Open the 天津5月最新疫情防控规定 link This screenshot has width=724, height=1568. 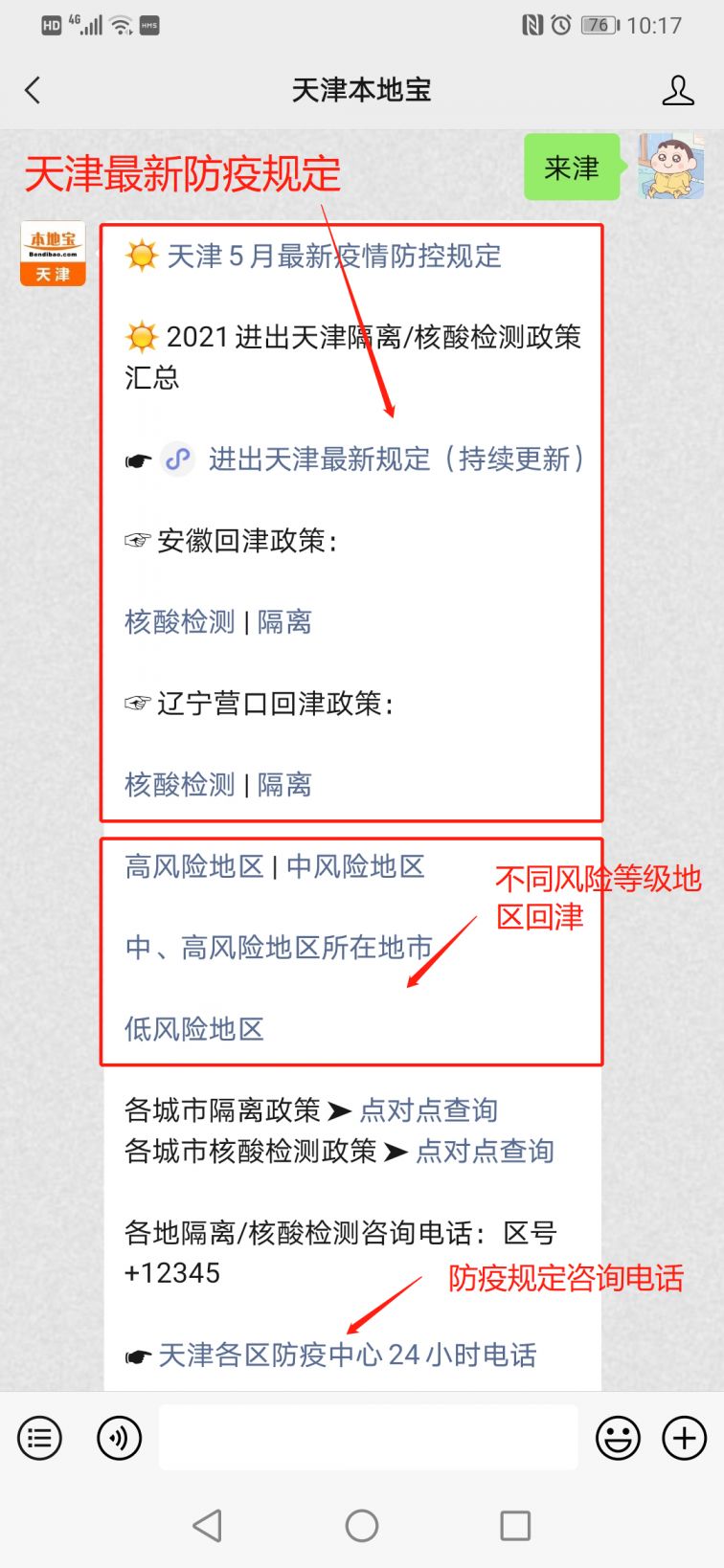333,256
